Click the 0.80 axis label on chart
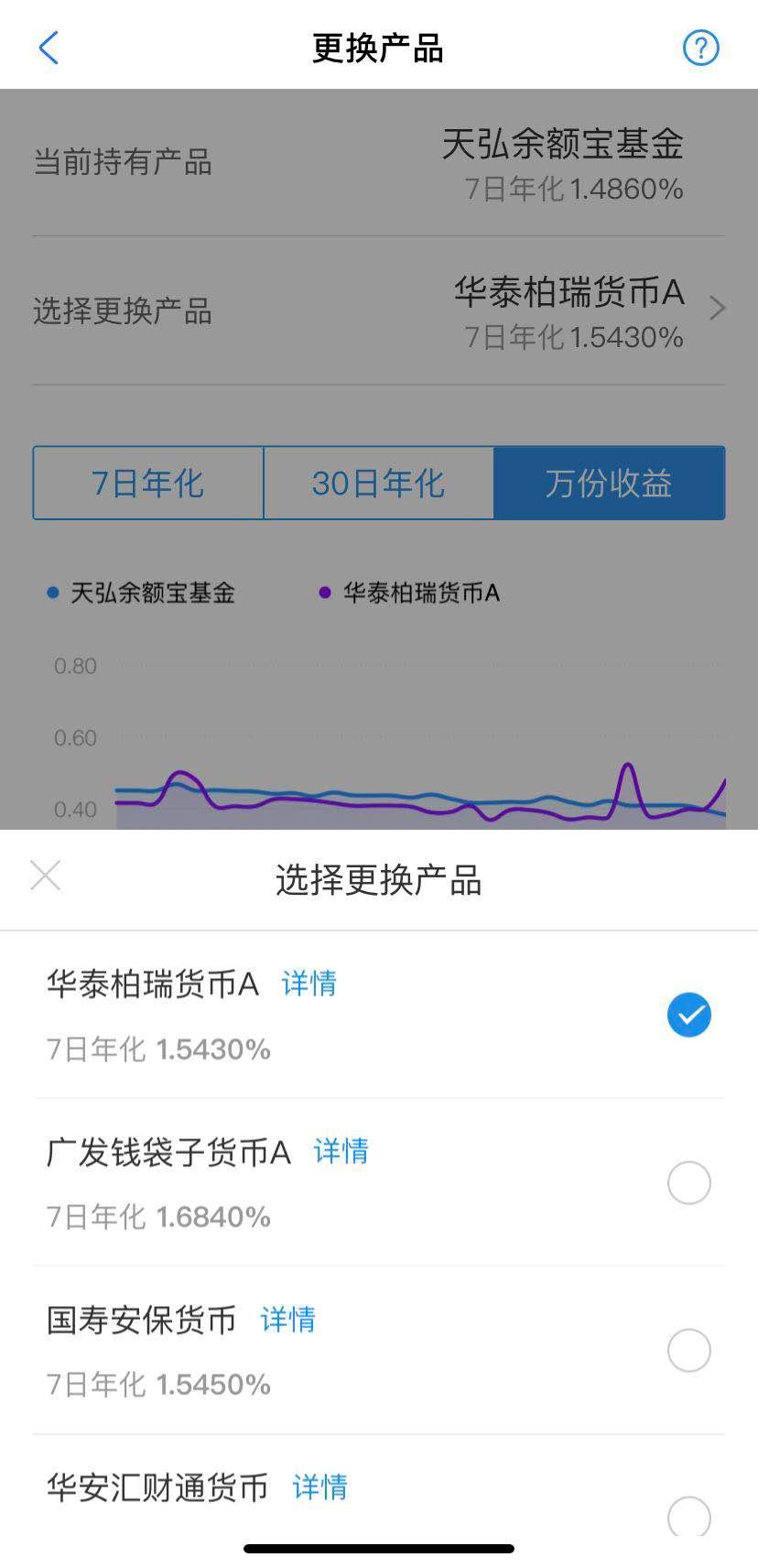Viewport: 758px width, 1568px height. point(78,666)
